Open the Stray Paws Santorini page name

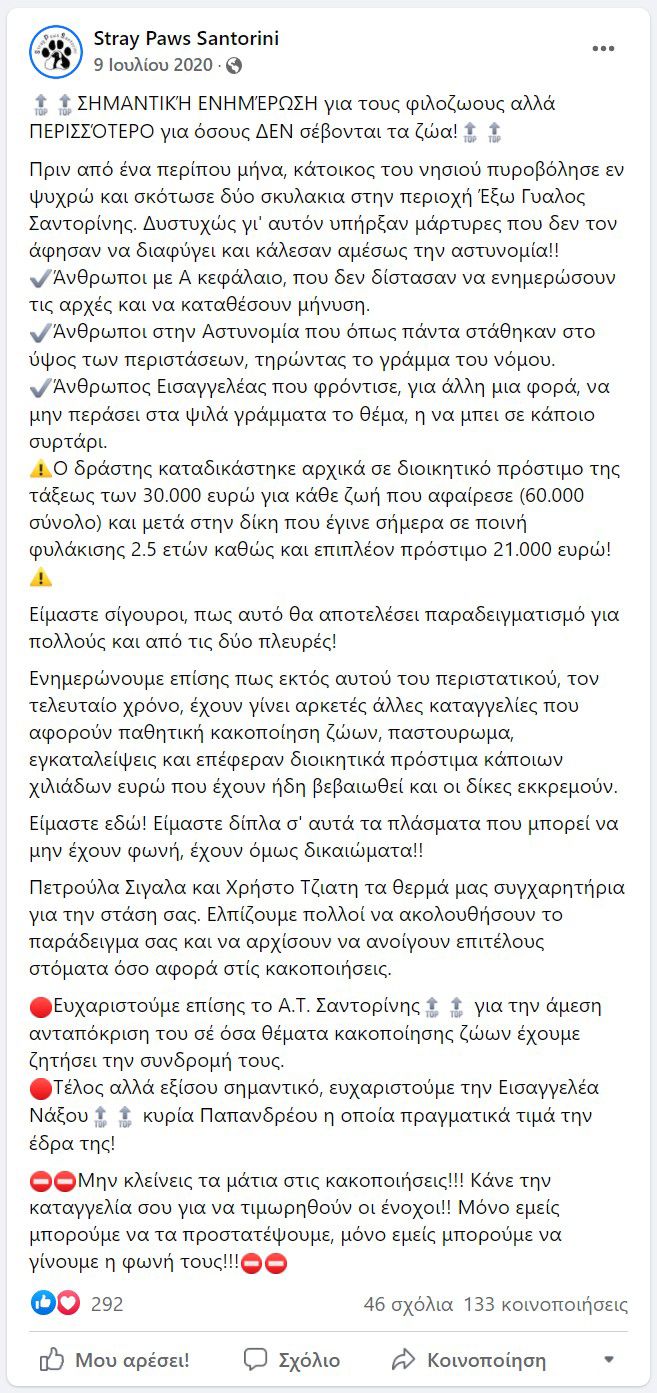click(186, 39)
